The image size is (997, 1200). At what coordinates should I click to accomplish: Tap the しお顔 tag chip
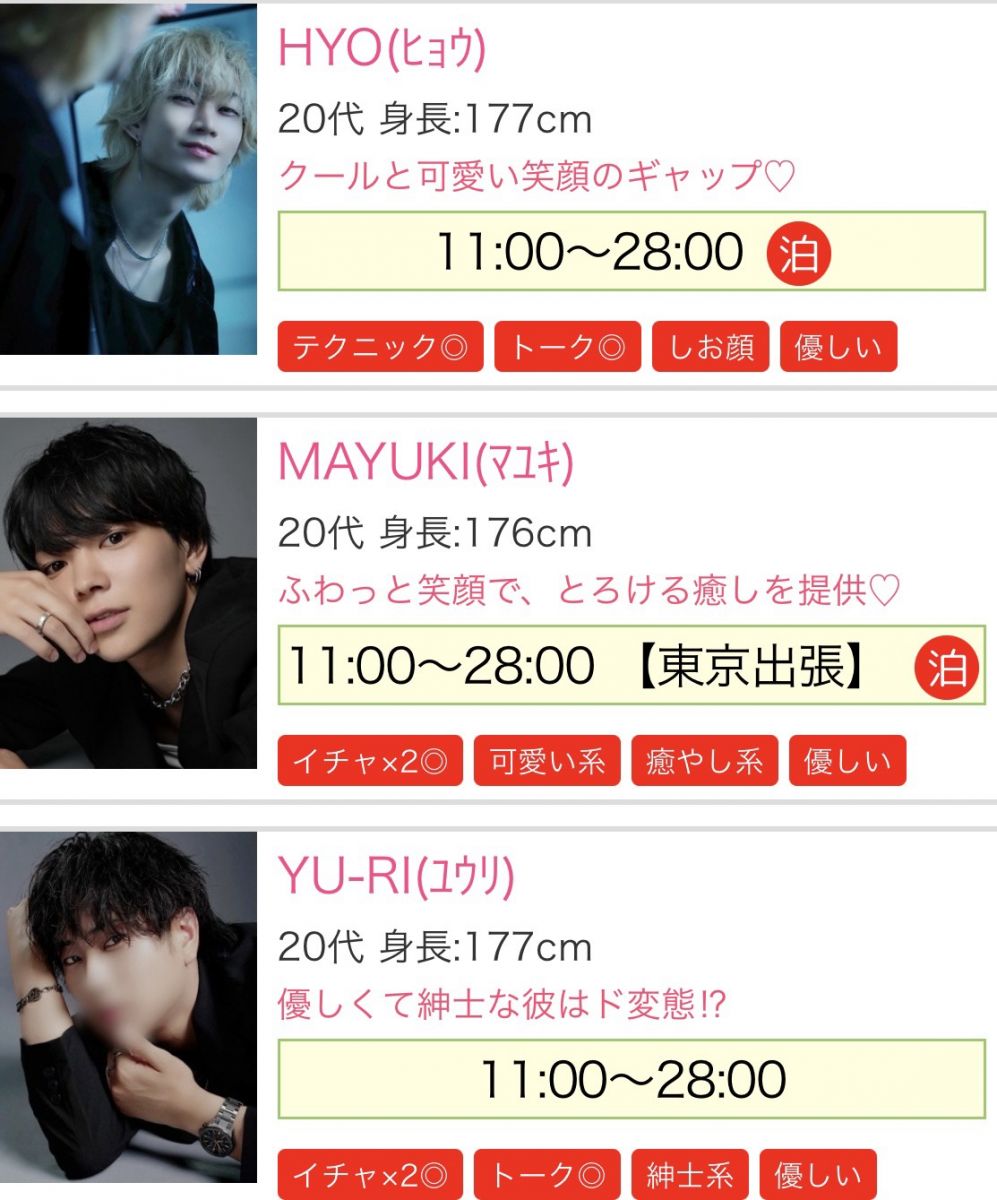[711, 347]
